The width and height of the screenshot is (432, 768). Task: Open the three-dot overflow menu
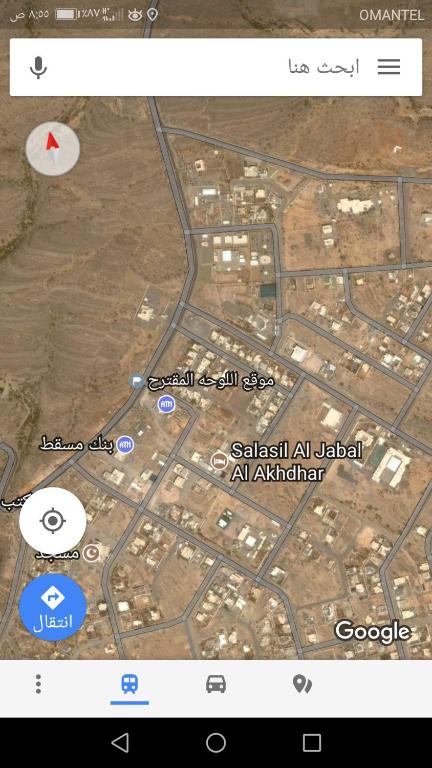pyautogui.click(x=38, y=684)
